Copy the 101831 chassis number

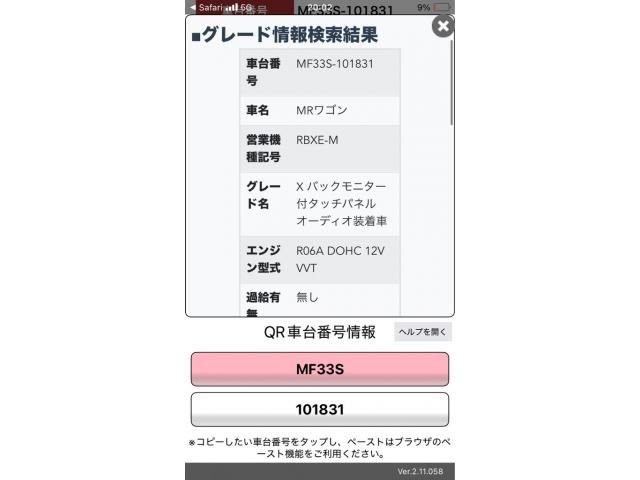point(320,410)
